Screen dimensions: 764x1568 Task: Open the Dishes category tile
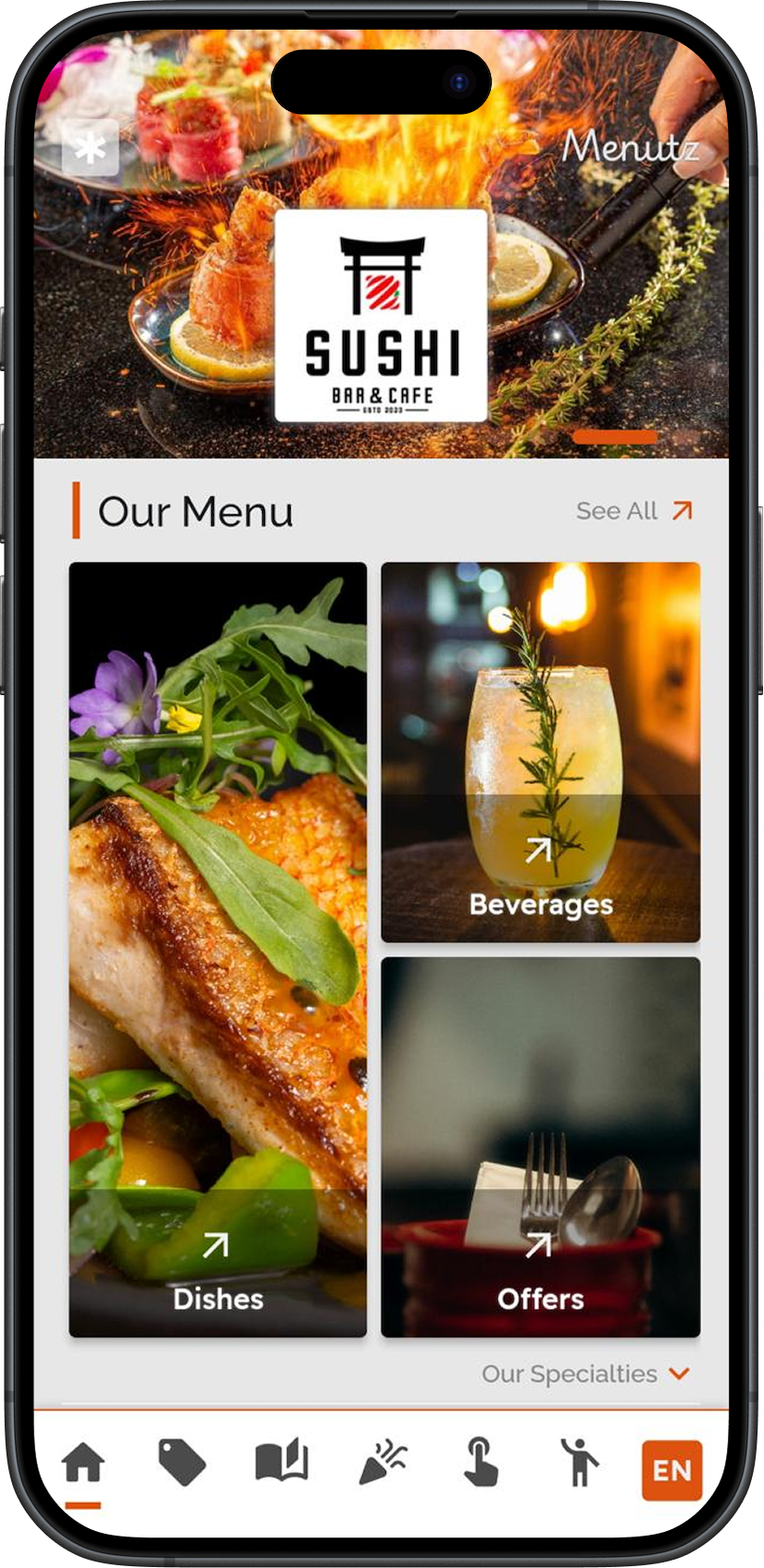tap(218, 950)
